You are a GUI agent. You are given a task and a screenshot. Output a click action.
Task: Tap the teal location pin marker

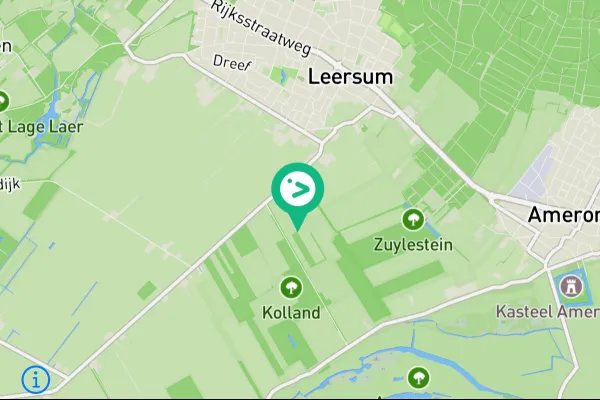point(297,189)
